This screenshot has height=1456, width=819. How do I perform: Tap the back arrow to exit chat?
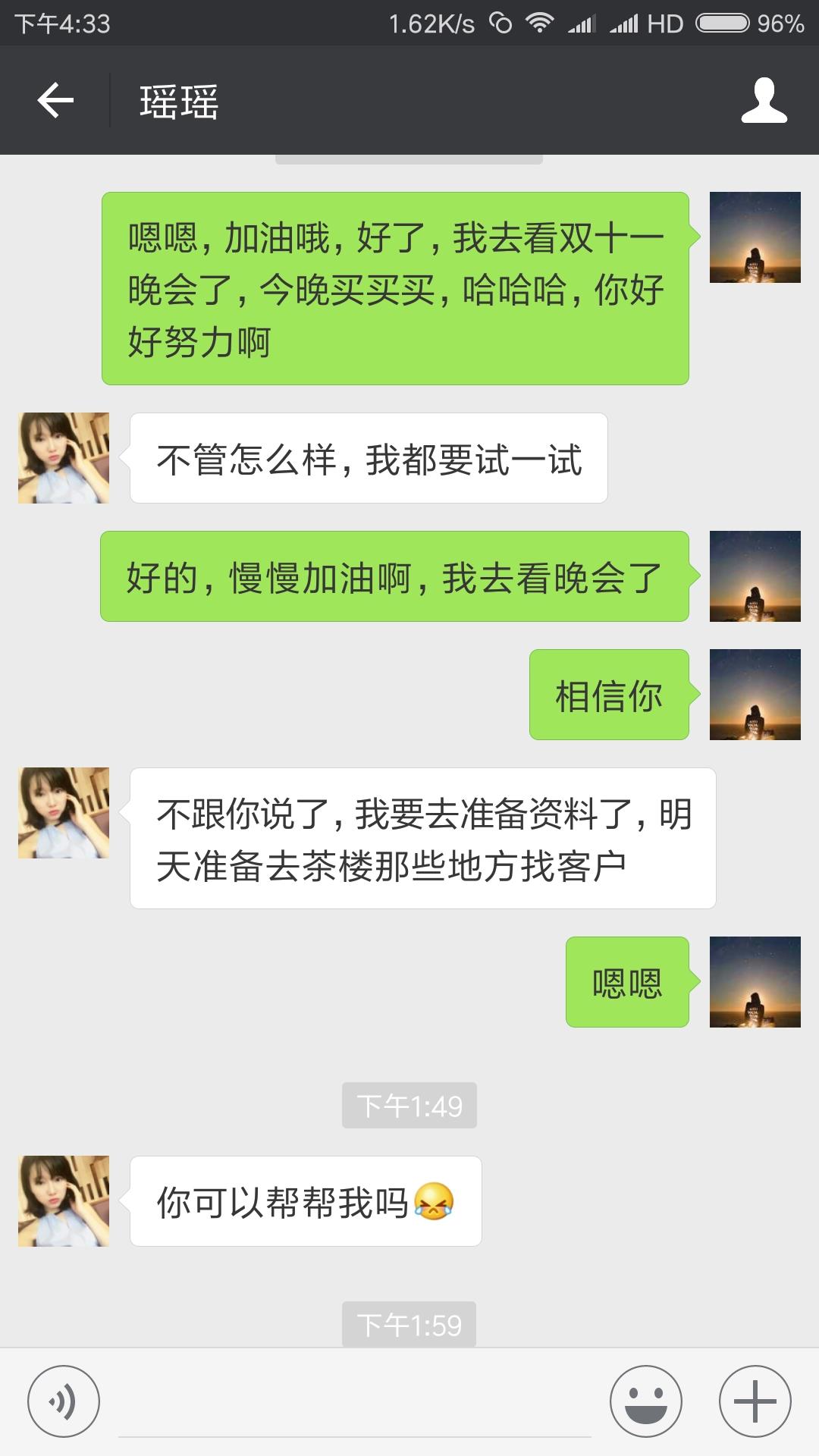pyautogui.click(x=53, y=101)
